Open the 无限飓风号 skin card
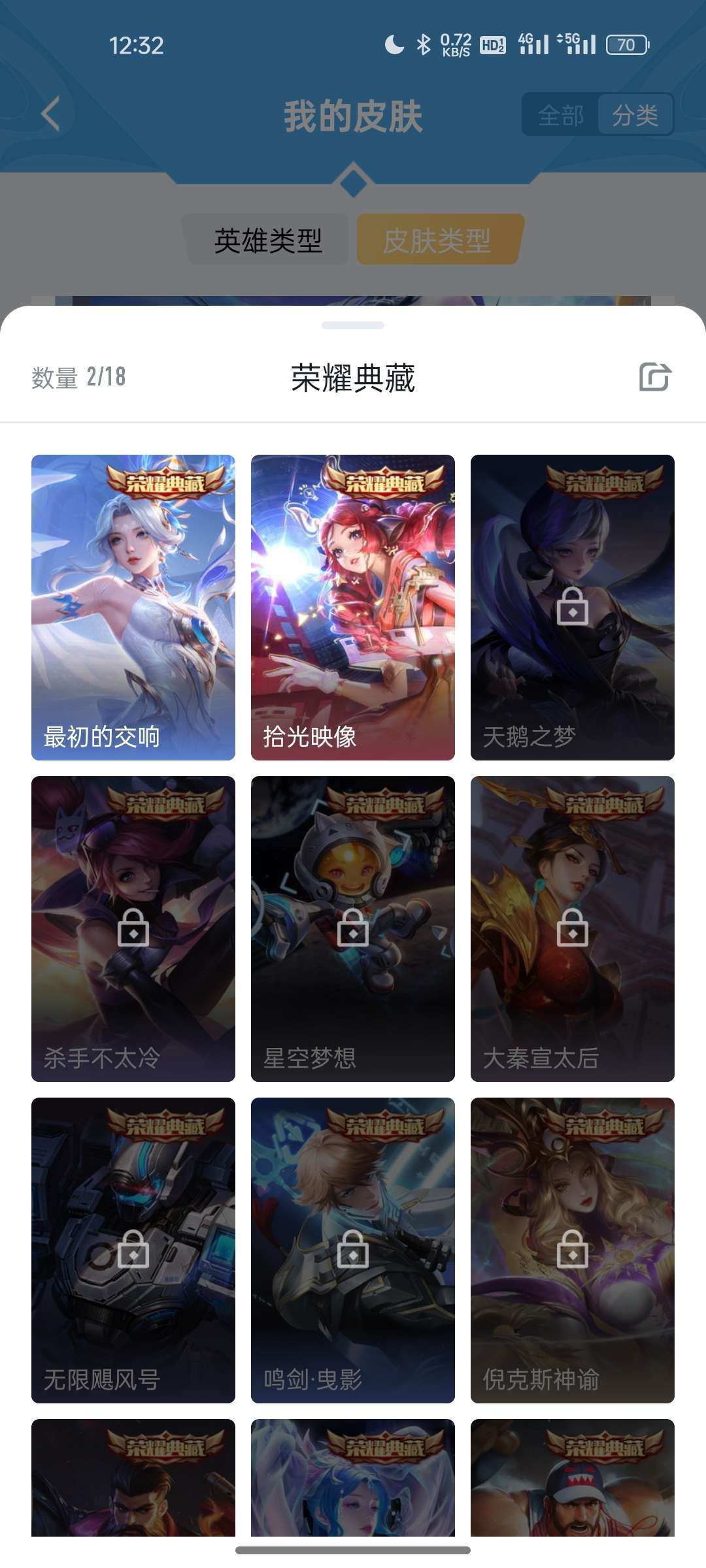The height and width of the screenshot is (1568, 706). click(133, 1250)
